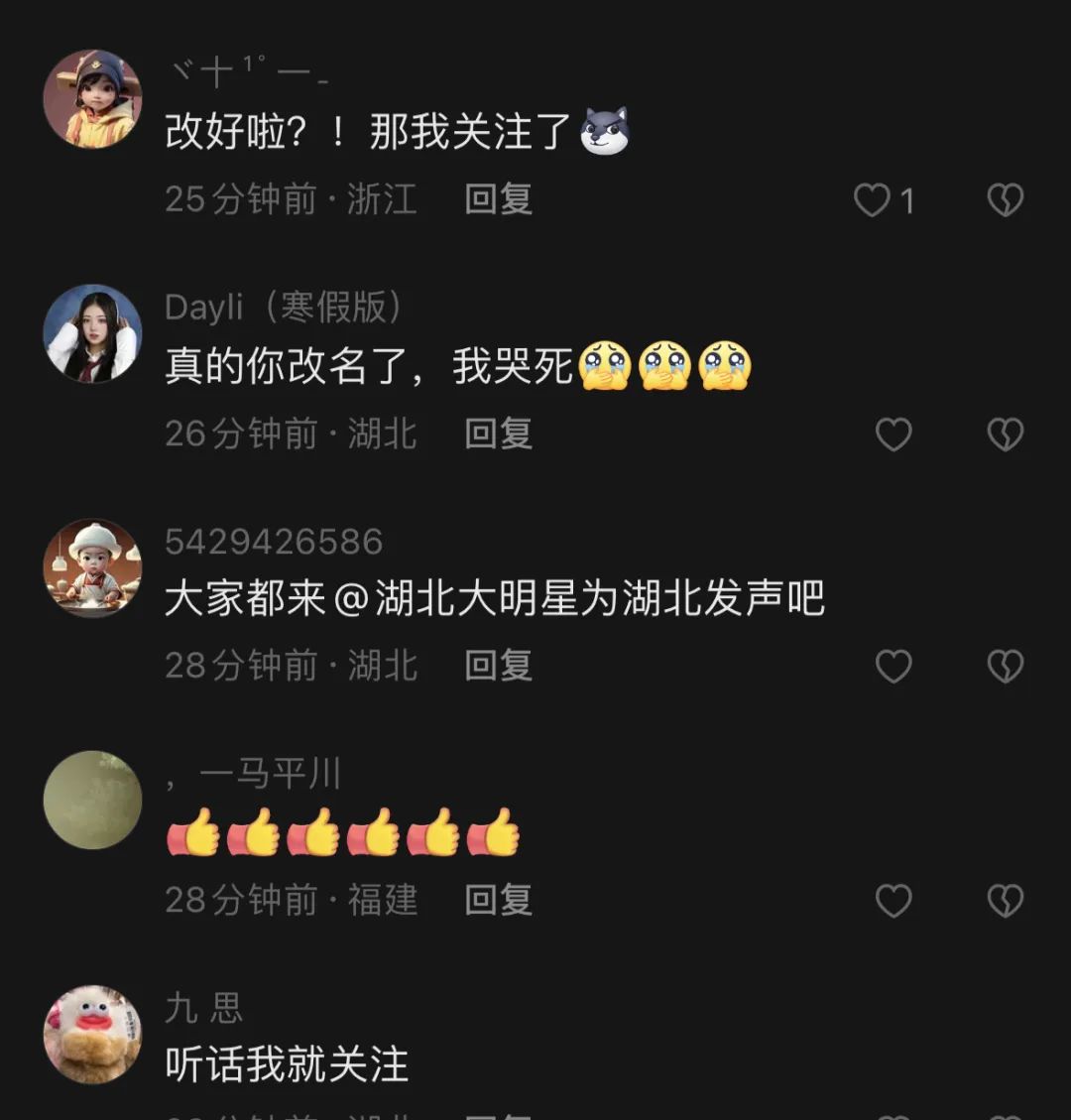Reply to the comment from Zhejiang user
This screenshot has height=1120, width=1071.
click(x=498, y=199)
